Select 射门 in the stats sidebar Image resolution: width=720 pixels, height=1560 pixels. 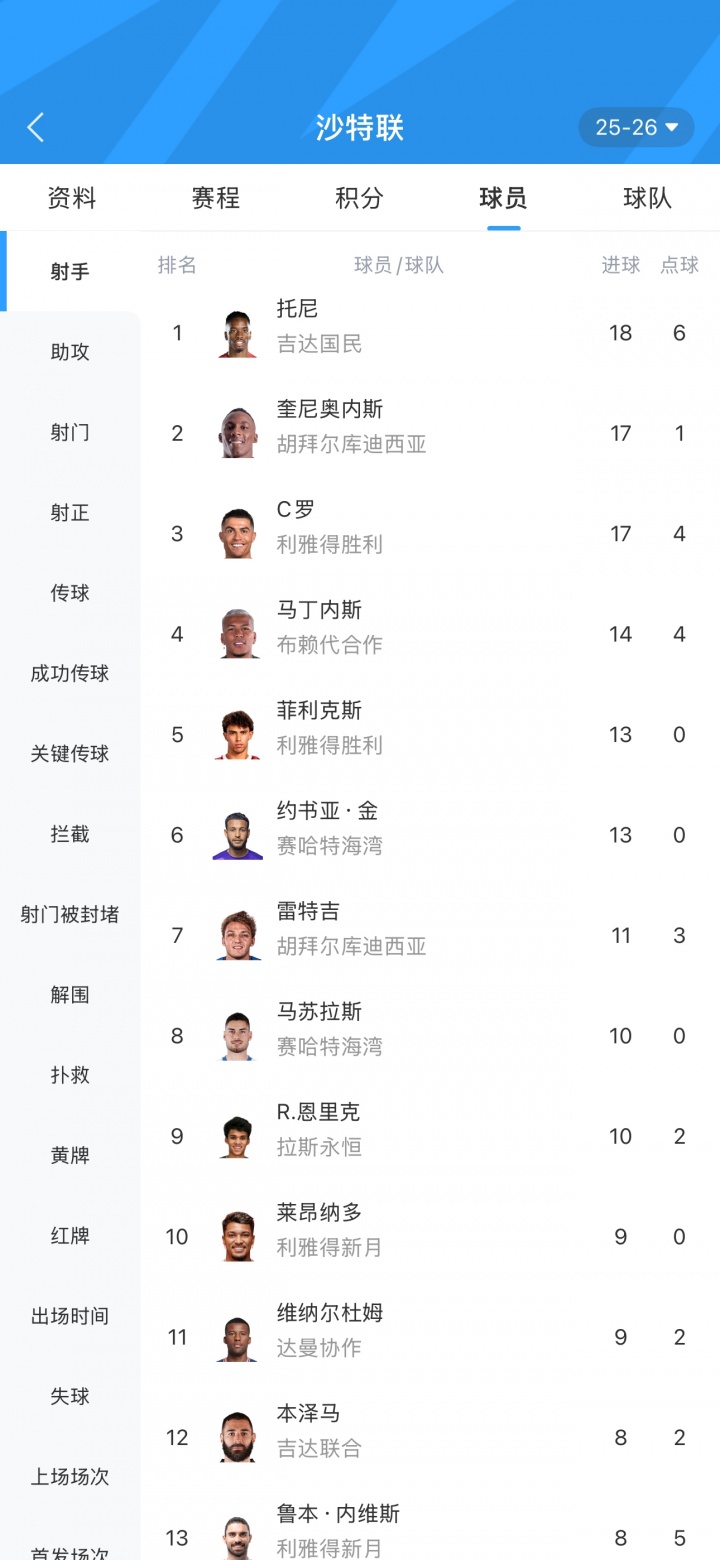coord(70,432)
